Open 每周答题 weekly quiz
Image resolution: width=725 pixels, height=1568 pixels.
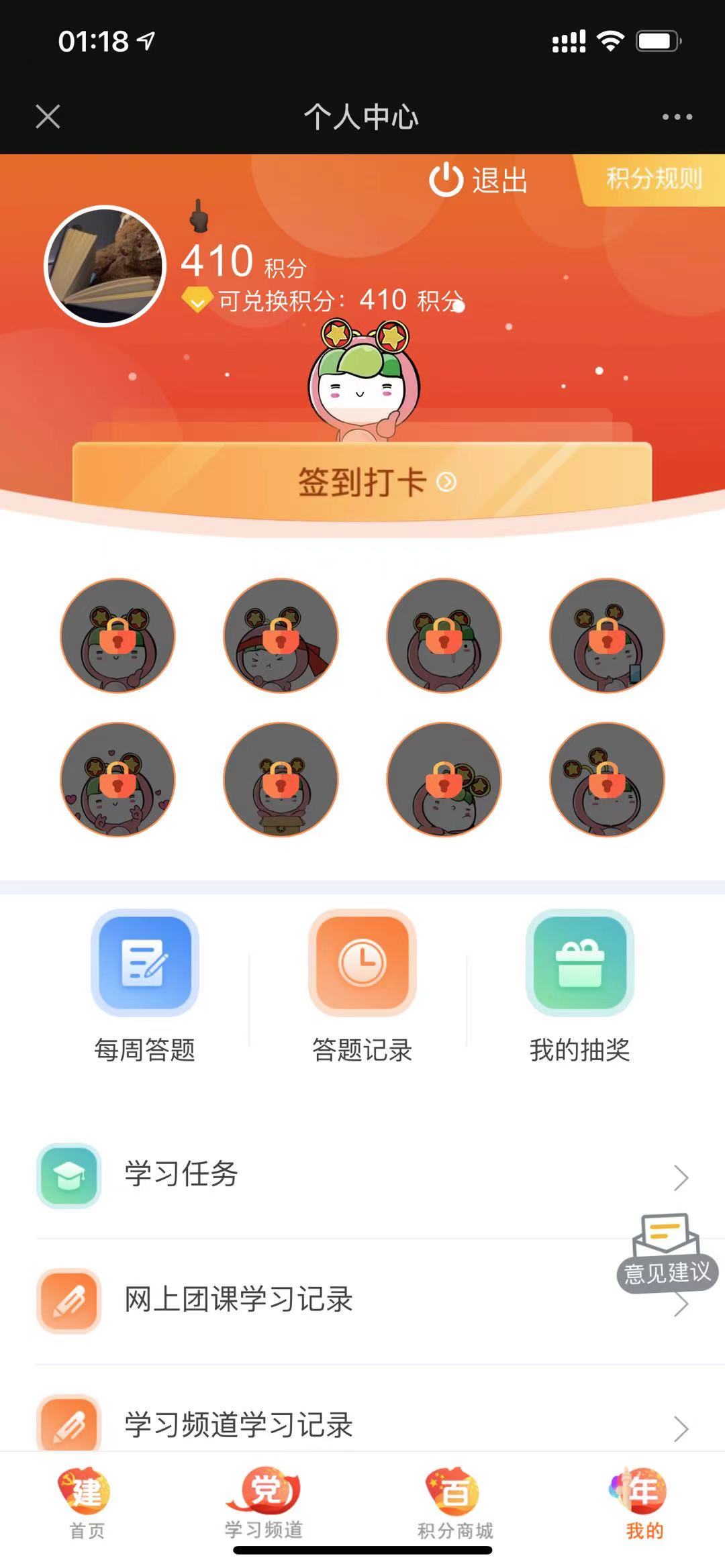coord(145,986)
